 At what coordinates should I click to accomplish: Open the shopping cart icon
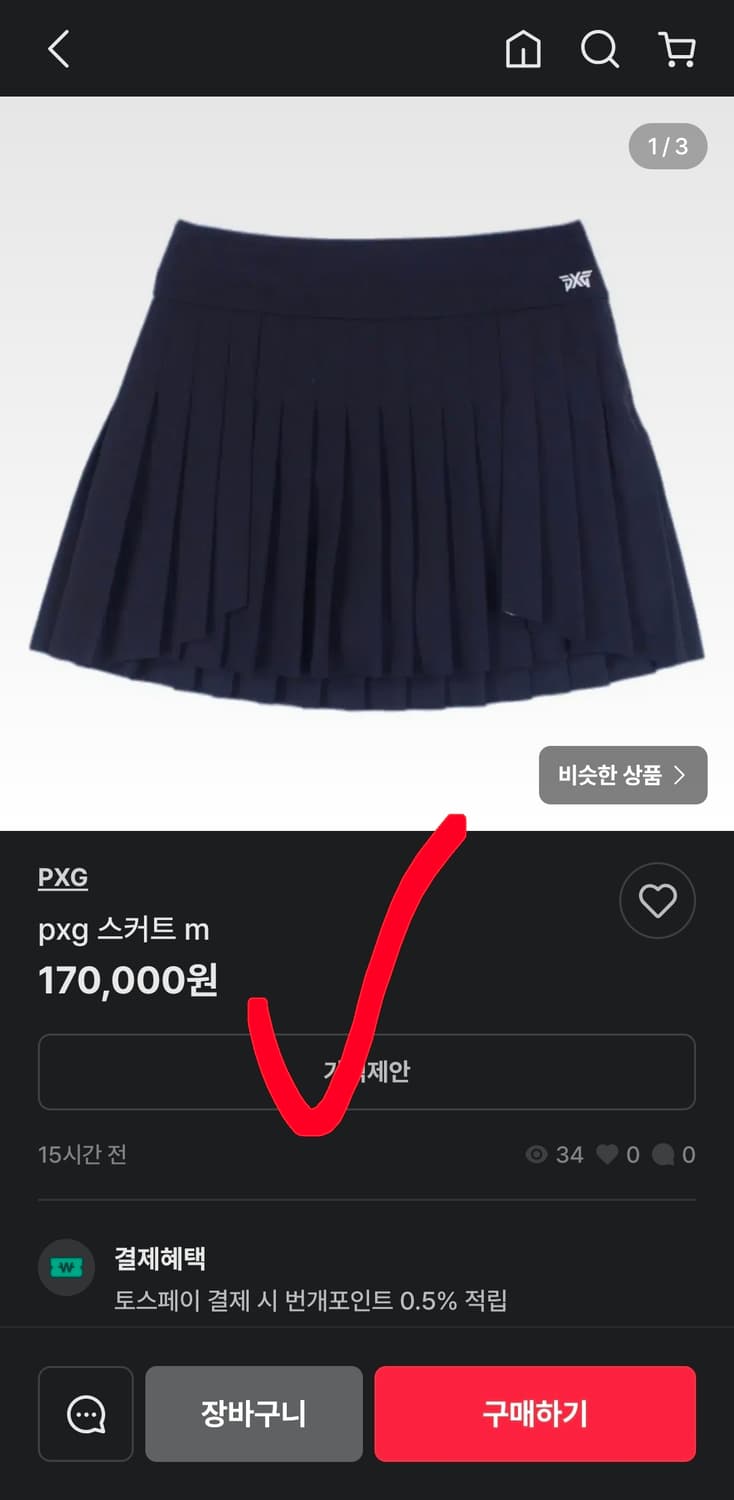tap(677, 50)
